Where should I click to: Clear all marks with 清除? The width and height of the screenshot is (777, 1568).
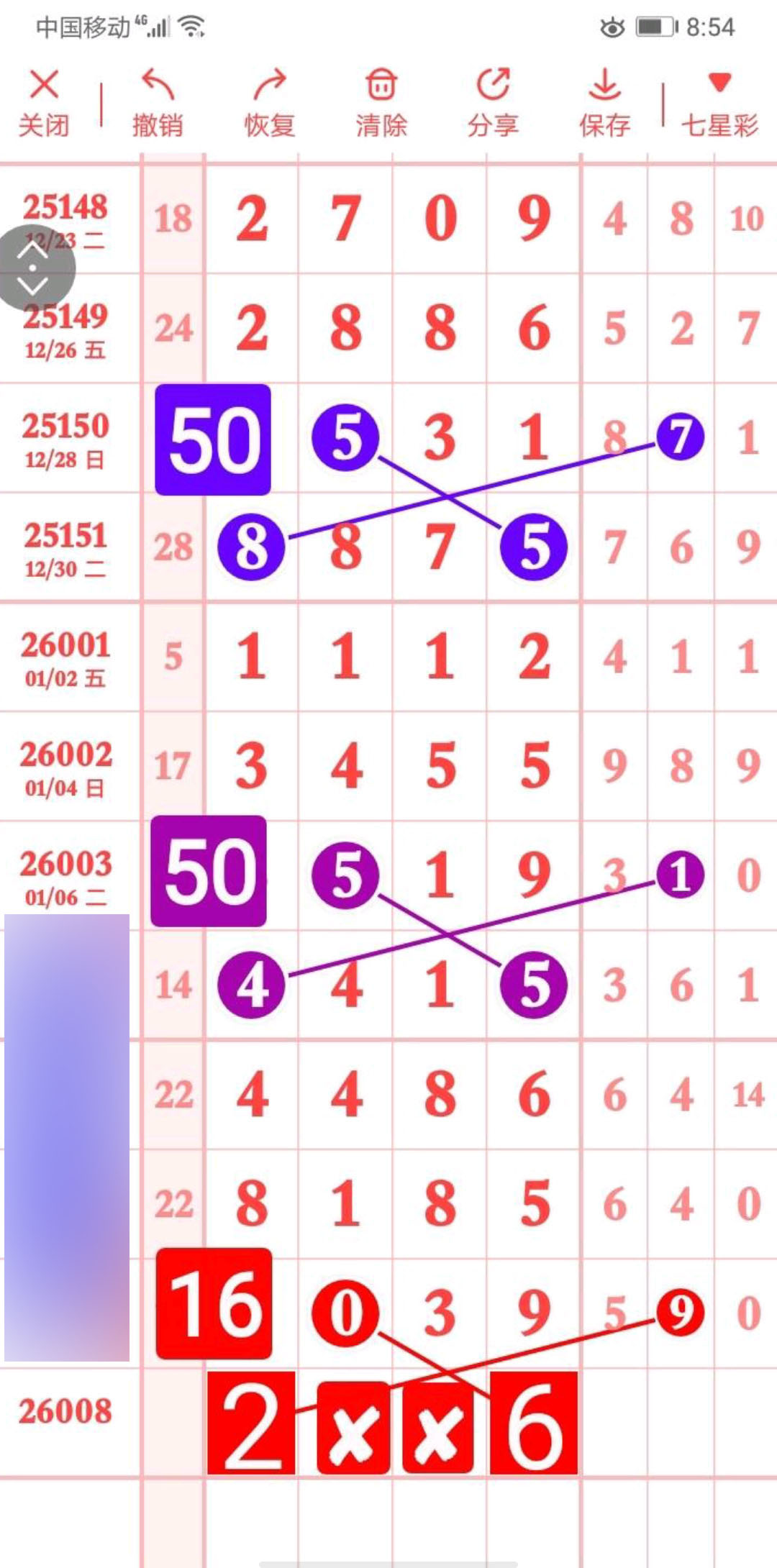click(x=381, y=103)
